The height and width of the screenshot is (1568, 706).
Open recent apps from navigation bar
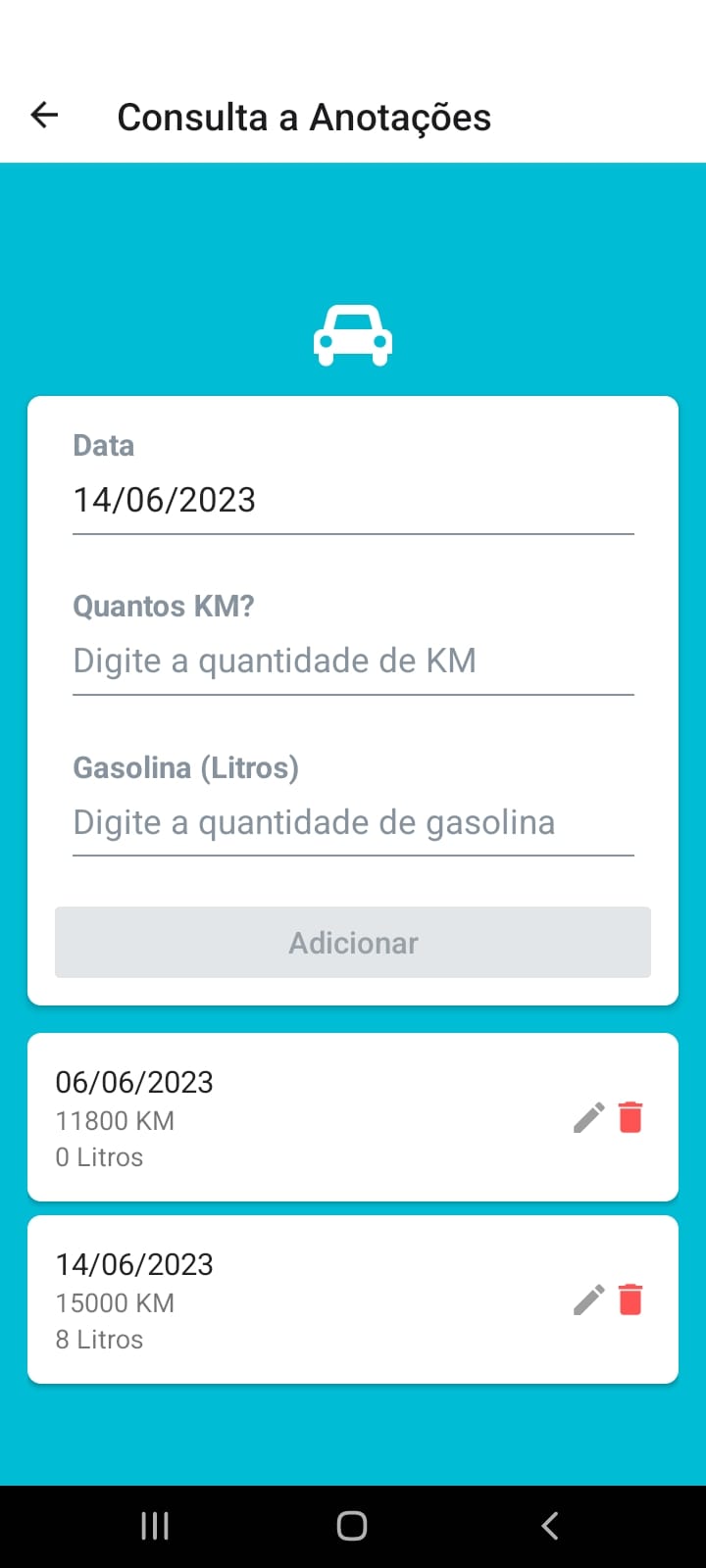click(155, 1526)
